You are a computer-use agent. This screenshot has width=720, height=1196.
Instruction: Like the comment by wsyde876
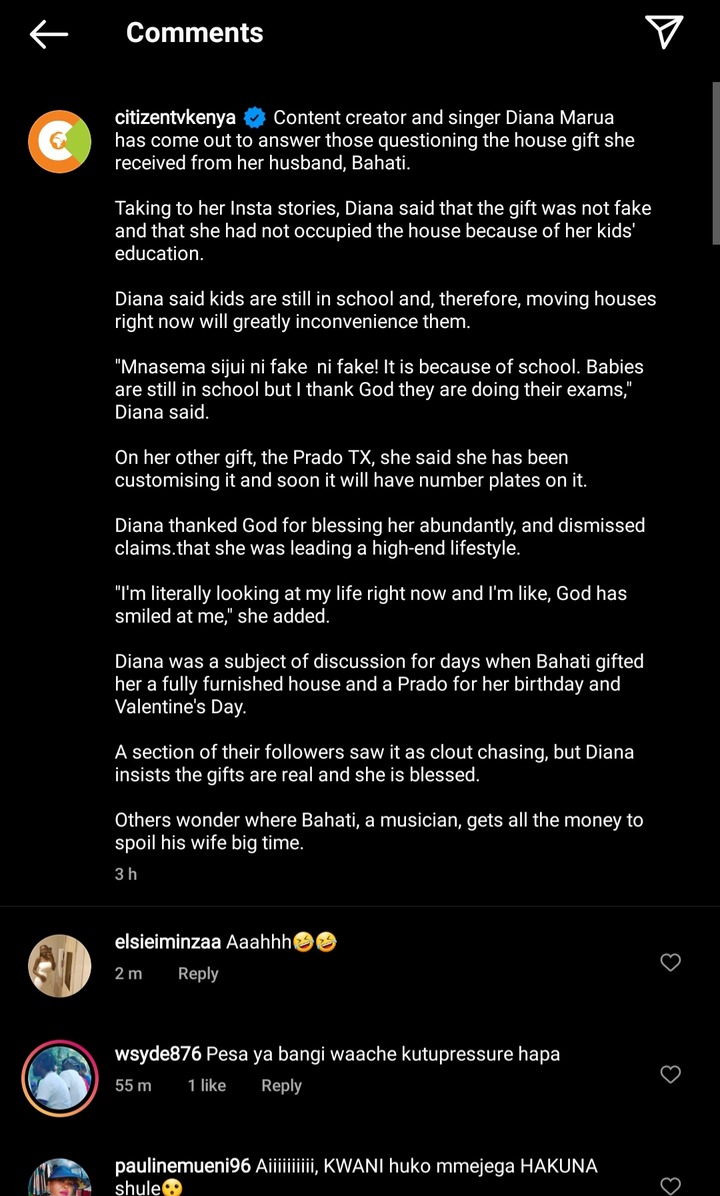pos(670,1075)
